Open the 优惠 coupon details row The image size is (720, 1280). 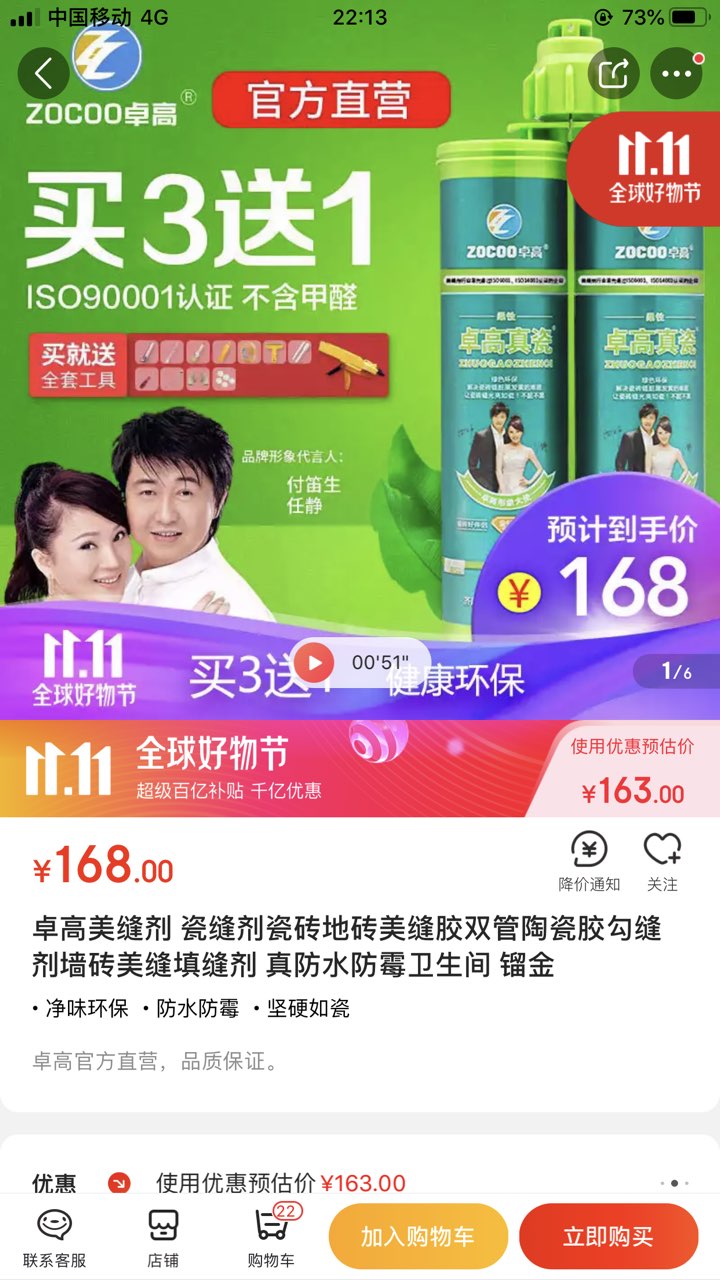360,1183
